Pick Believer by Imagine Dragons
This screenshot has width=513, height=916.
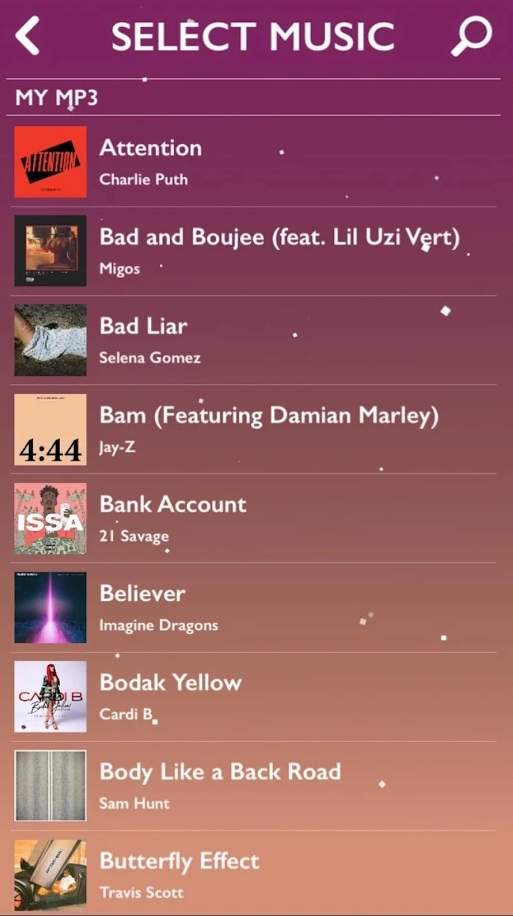[255, 608]
